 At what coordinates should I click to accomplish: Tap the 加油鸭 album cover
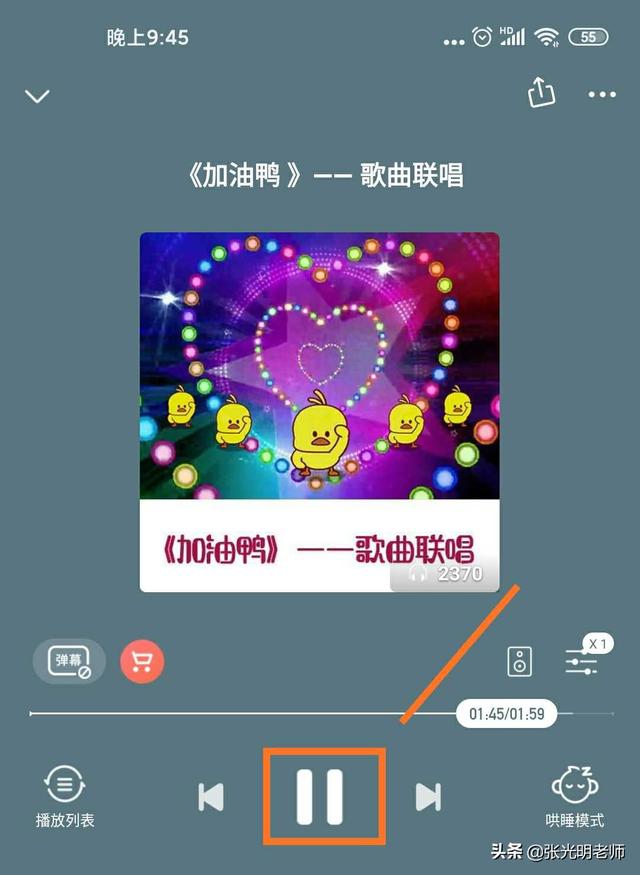click(319, 412)
